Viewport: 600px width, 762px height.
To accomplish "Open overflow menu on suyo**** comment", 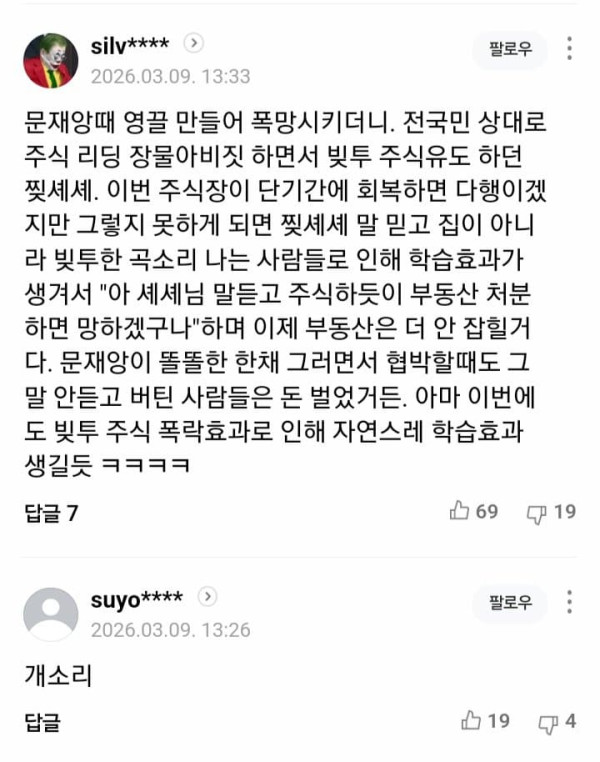I will [569, 602].
